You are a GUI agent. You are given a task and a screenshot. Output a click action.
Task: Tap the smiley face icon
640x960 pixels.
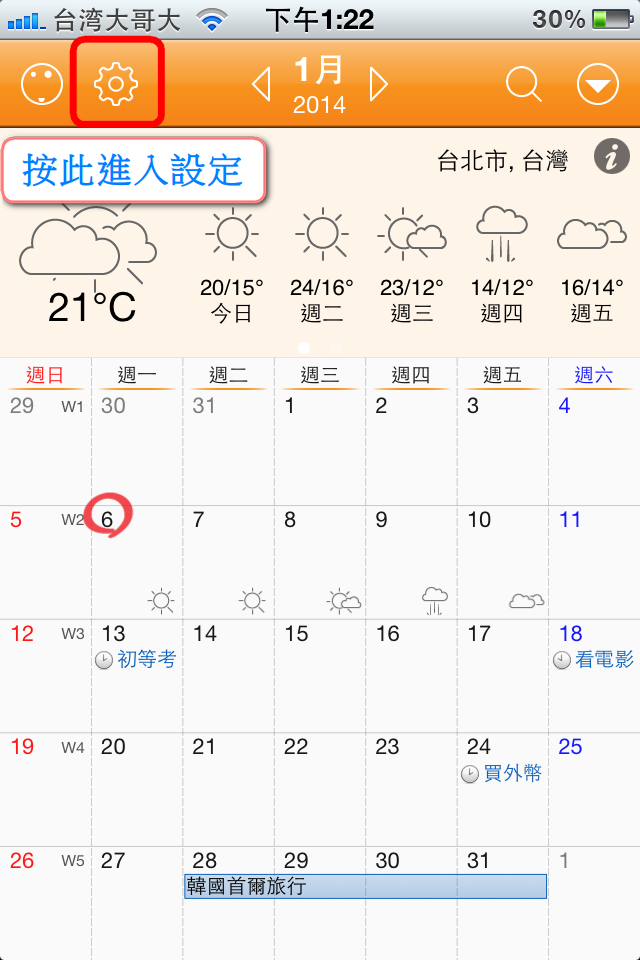tap(40, 84)
